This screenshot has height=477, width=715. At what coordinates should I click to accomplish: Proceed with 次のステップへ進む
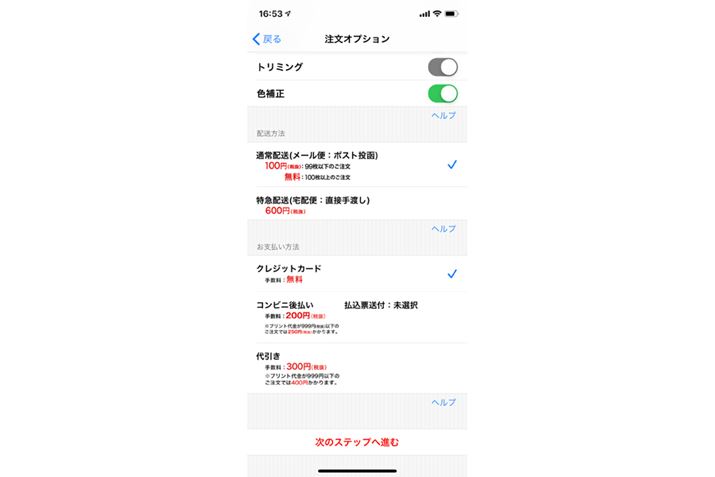coord(357,441)
